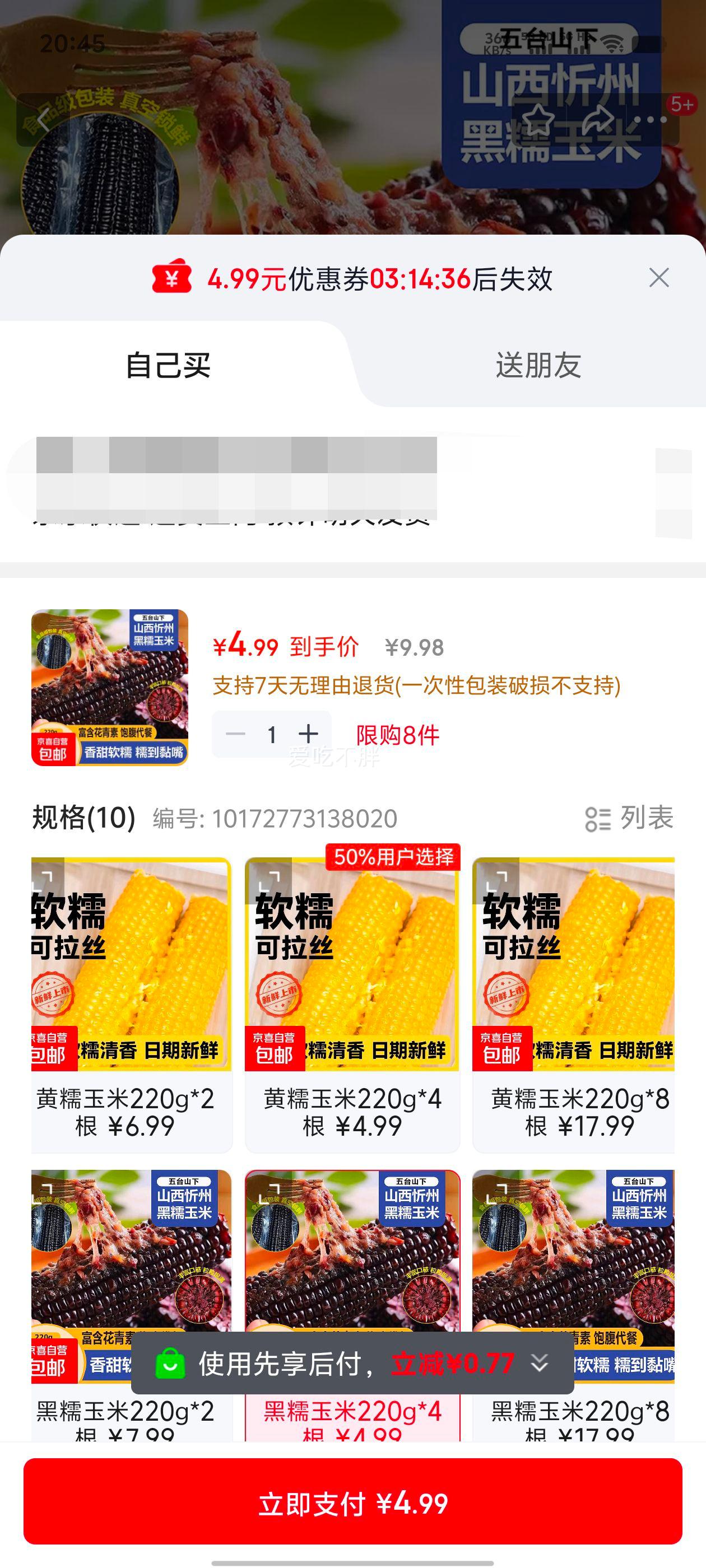Choose 黄糯玉米220g*8根 ¥17.99 option
Image resolution: width=706 pixels, height=1568 pixels.
[x=574, y=1004]
